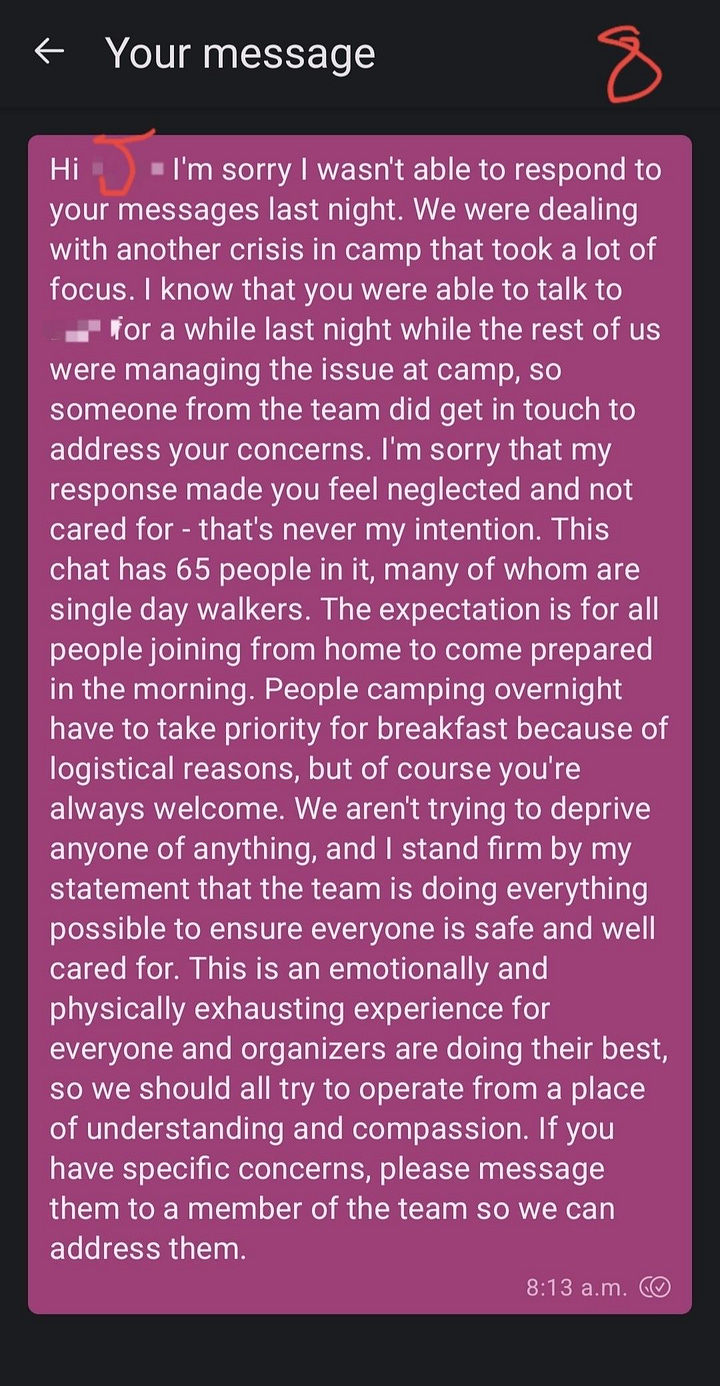Go back from Your message screen

coord(49,52)
